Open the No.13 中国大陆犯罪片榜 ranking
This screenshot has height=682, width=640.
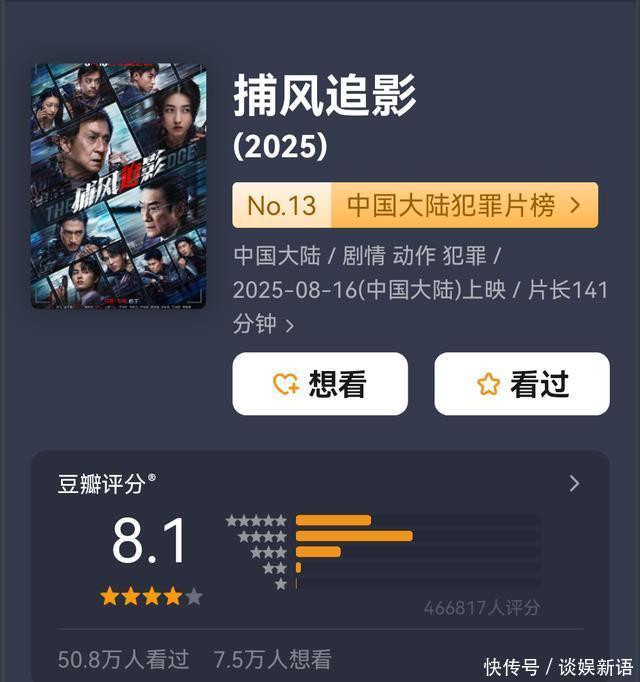click(x=415, y=205)
